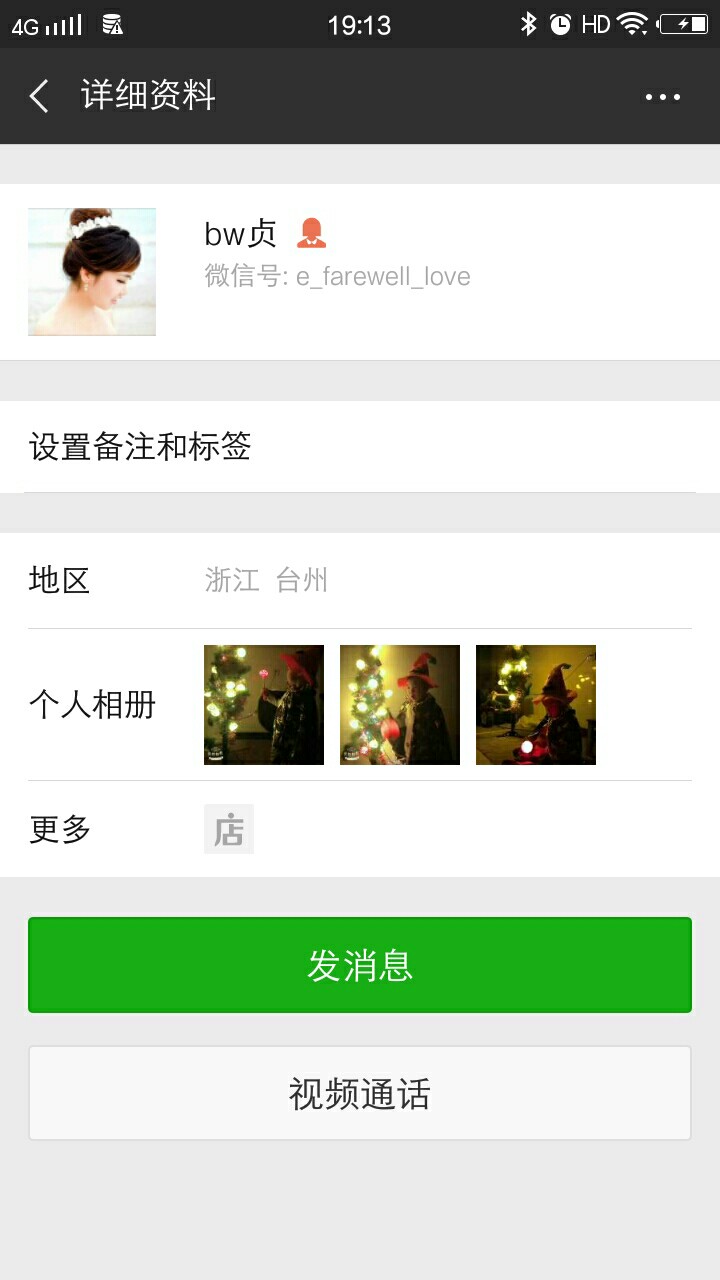This screenshot has height=1280, width=720.
Task: Open the 更多 row
Action: pyautogui.click(x=360, y=829)
